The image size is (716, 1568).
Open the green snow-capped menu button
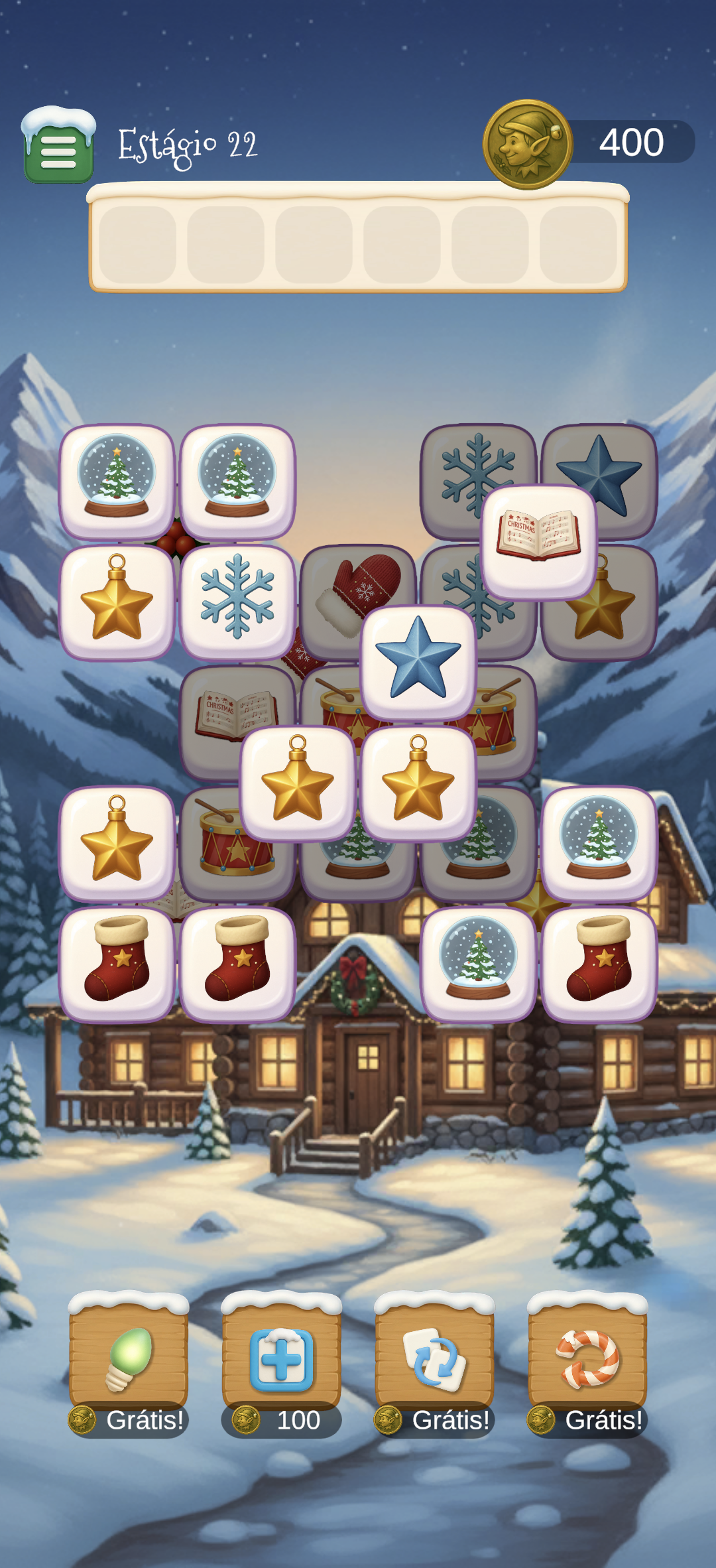(58, 145)
